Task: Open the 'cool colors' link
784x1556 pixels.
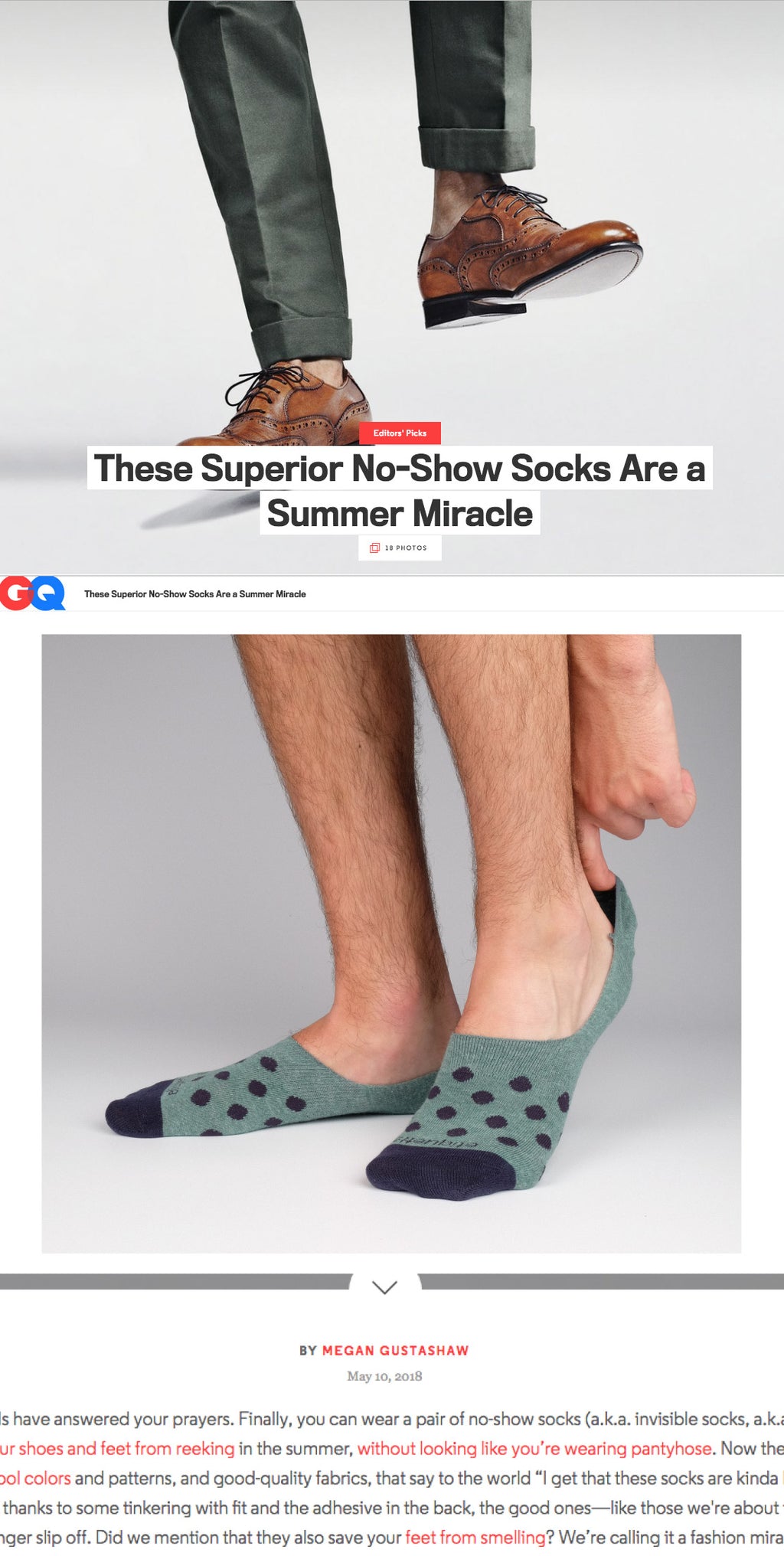Action: [x=37, y=1479]
